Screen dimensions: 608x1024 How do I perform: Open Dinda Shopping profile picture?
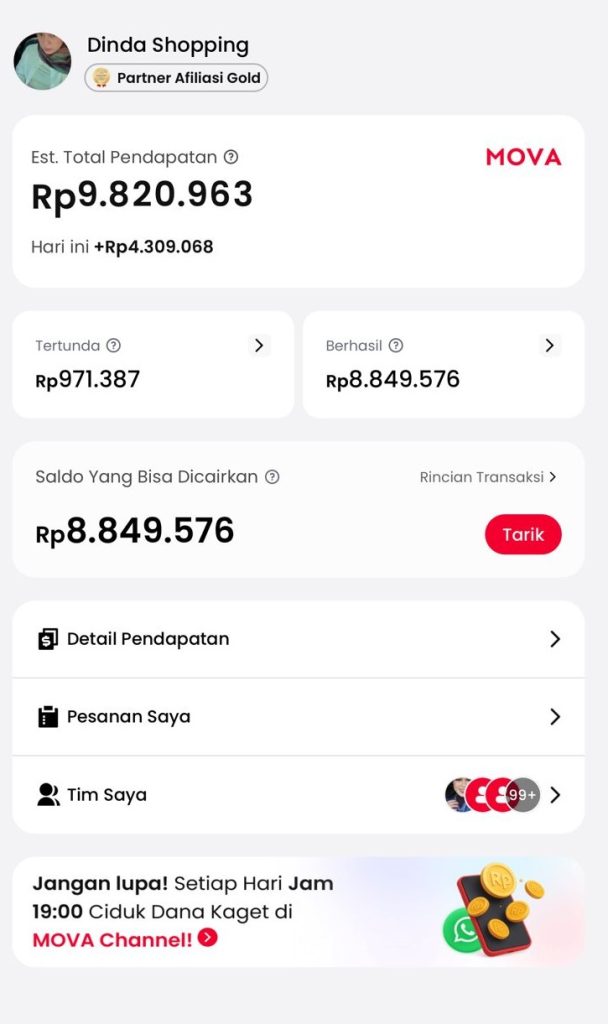pos(42,61)
